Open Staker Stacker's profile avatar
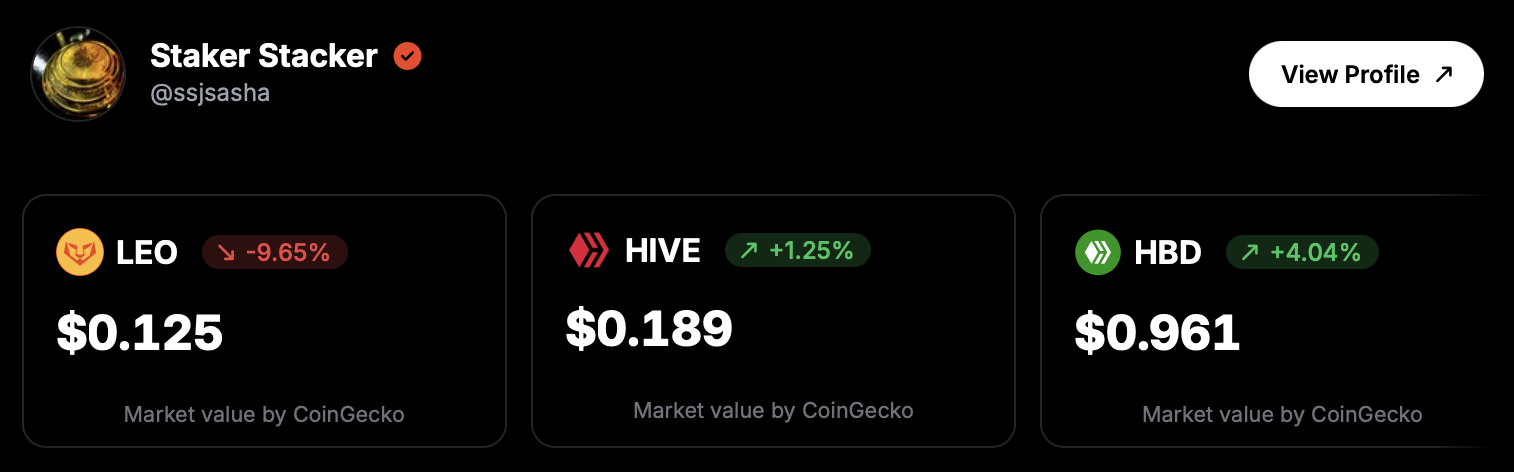 (78, 74)
